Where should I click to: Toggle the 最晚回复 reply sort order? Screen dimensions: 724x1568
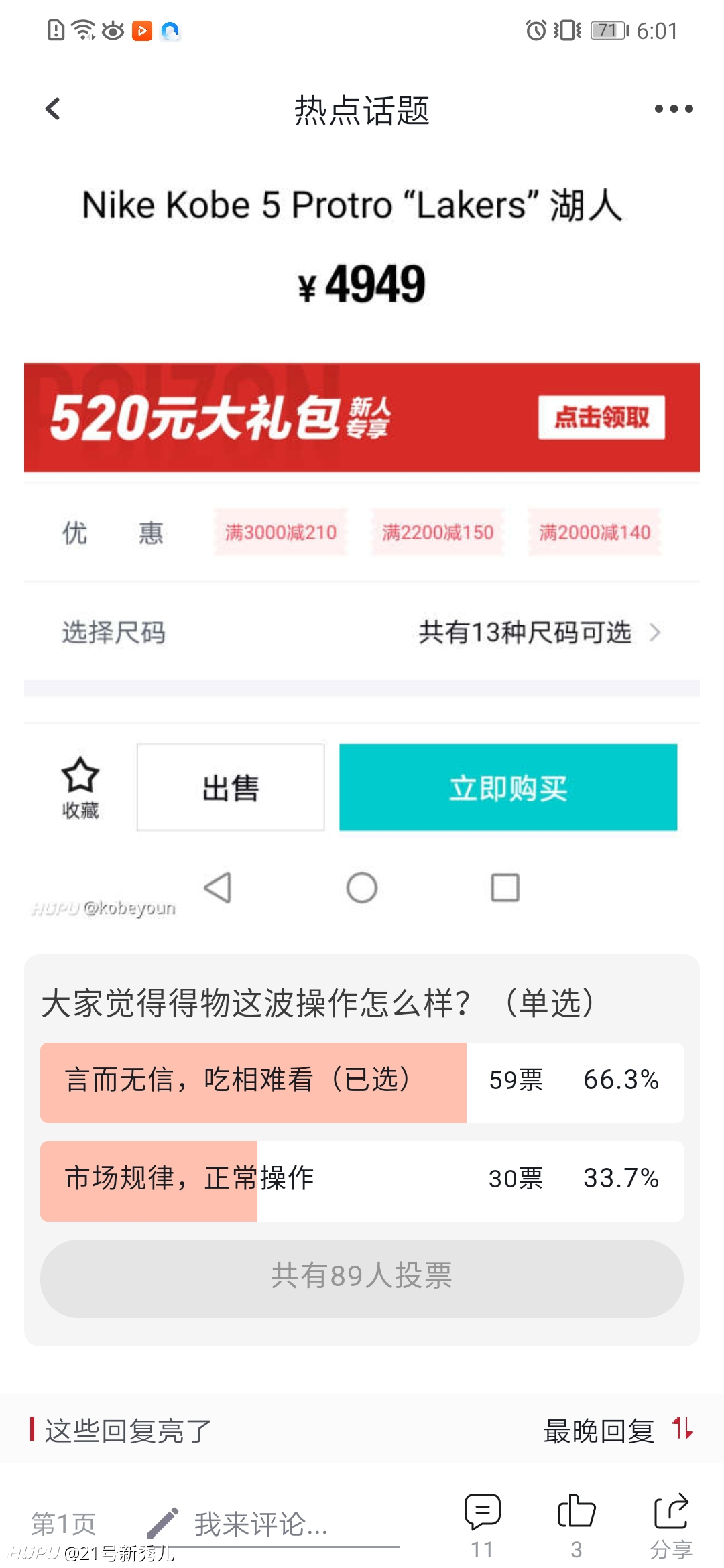tap(618, 1431)
